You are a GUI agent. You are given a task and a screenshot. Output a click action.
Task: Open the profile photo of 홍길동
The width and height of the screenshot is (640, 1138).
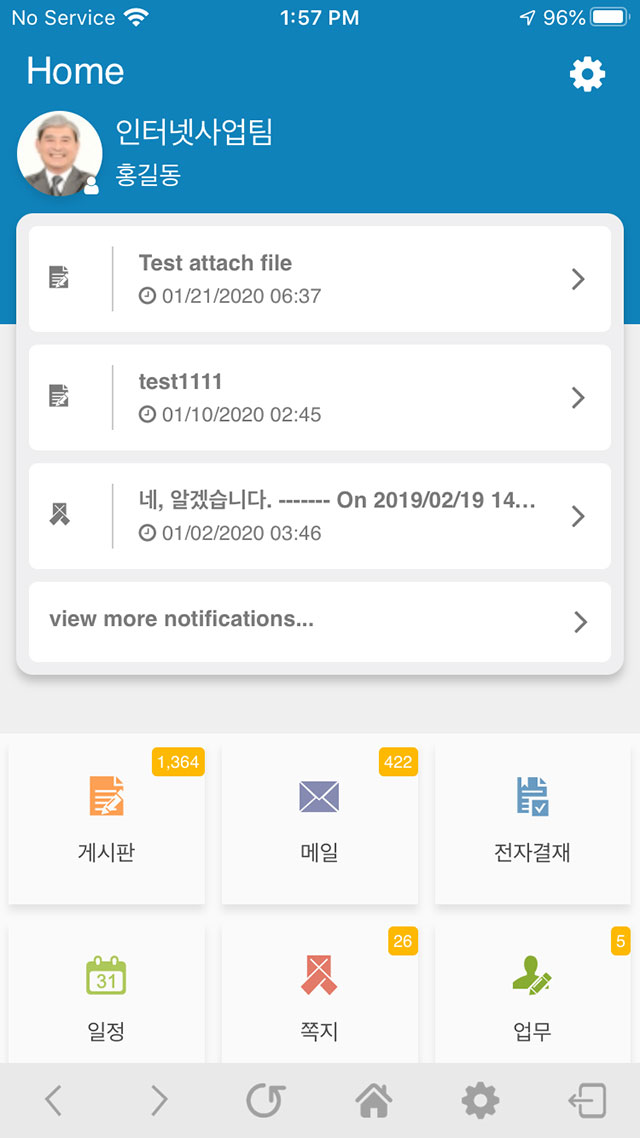pos(60,154)
